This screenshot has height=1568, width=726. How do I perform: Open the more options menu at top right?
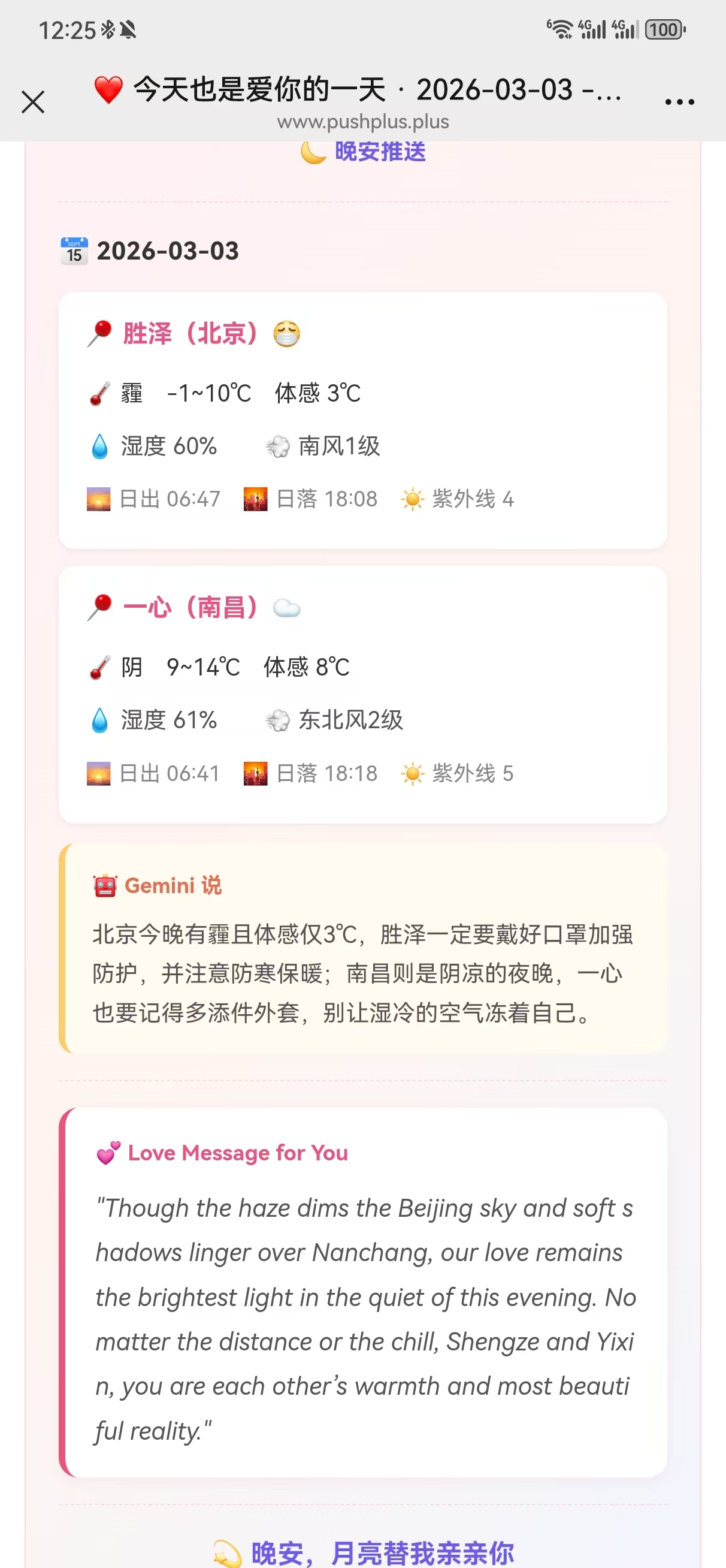680,101
